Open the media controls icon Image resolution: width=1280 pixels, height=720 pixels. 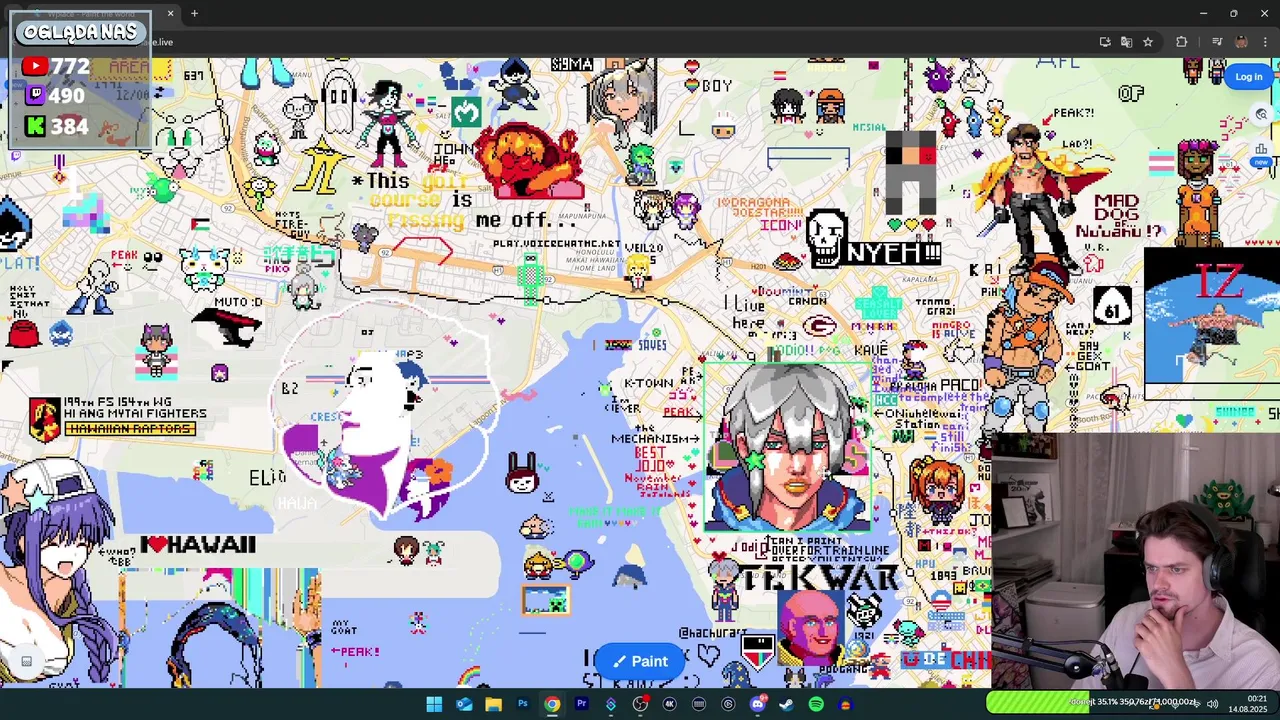tap(1216, 42)
